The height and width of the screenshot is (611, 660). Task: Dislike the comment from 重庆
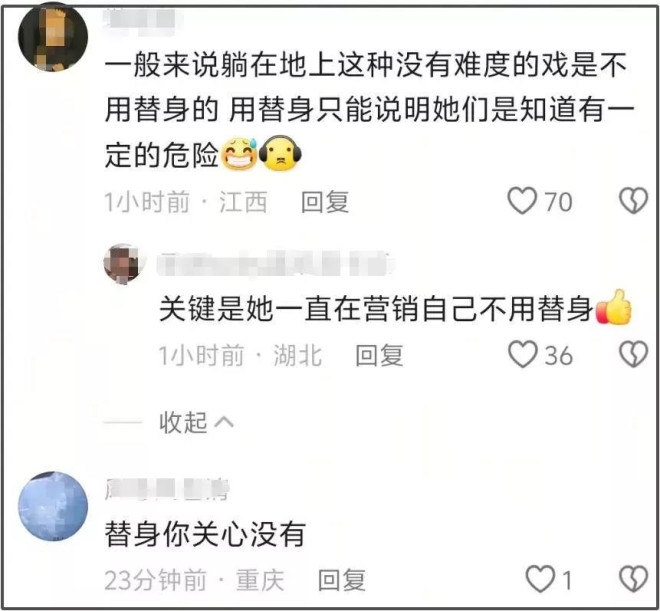633,579
